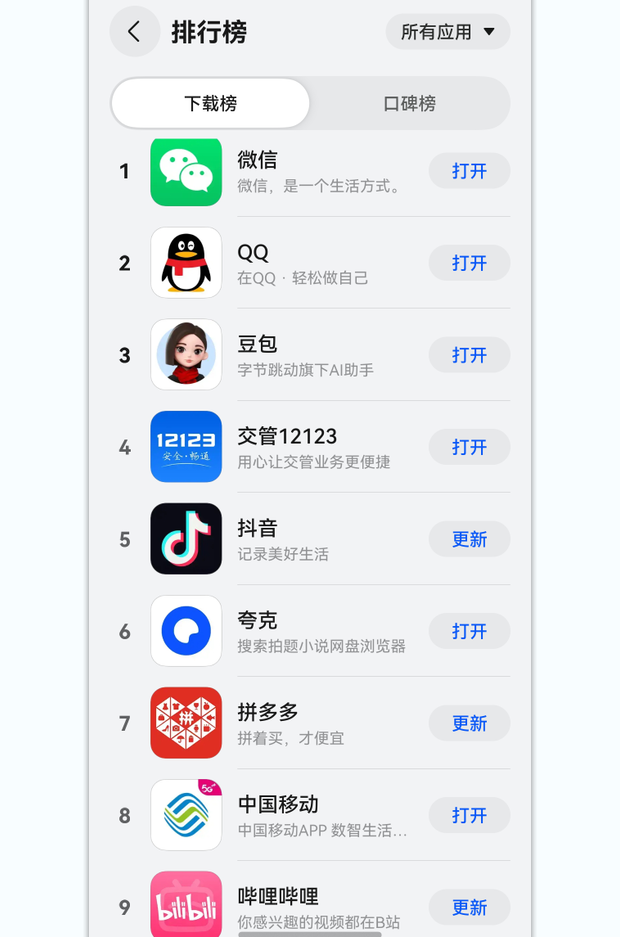
Task: Update the 拼多多 app
Action: 469,723
